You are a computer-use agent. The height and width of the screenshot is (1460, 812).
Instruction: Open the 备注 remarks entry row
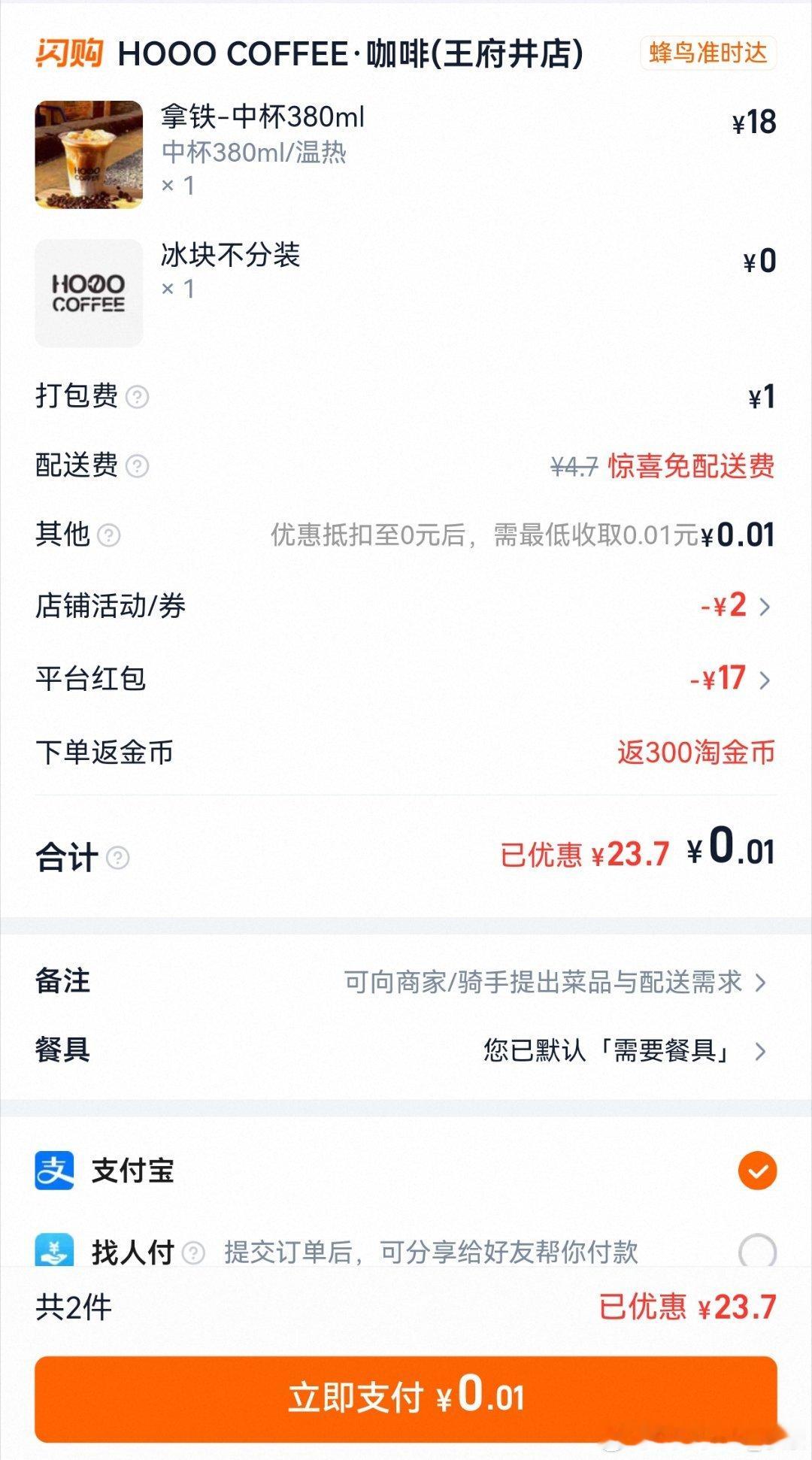[549, 982]
